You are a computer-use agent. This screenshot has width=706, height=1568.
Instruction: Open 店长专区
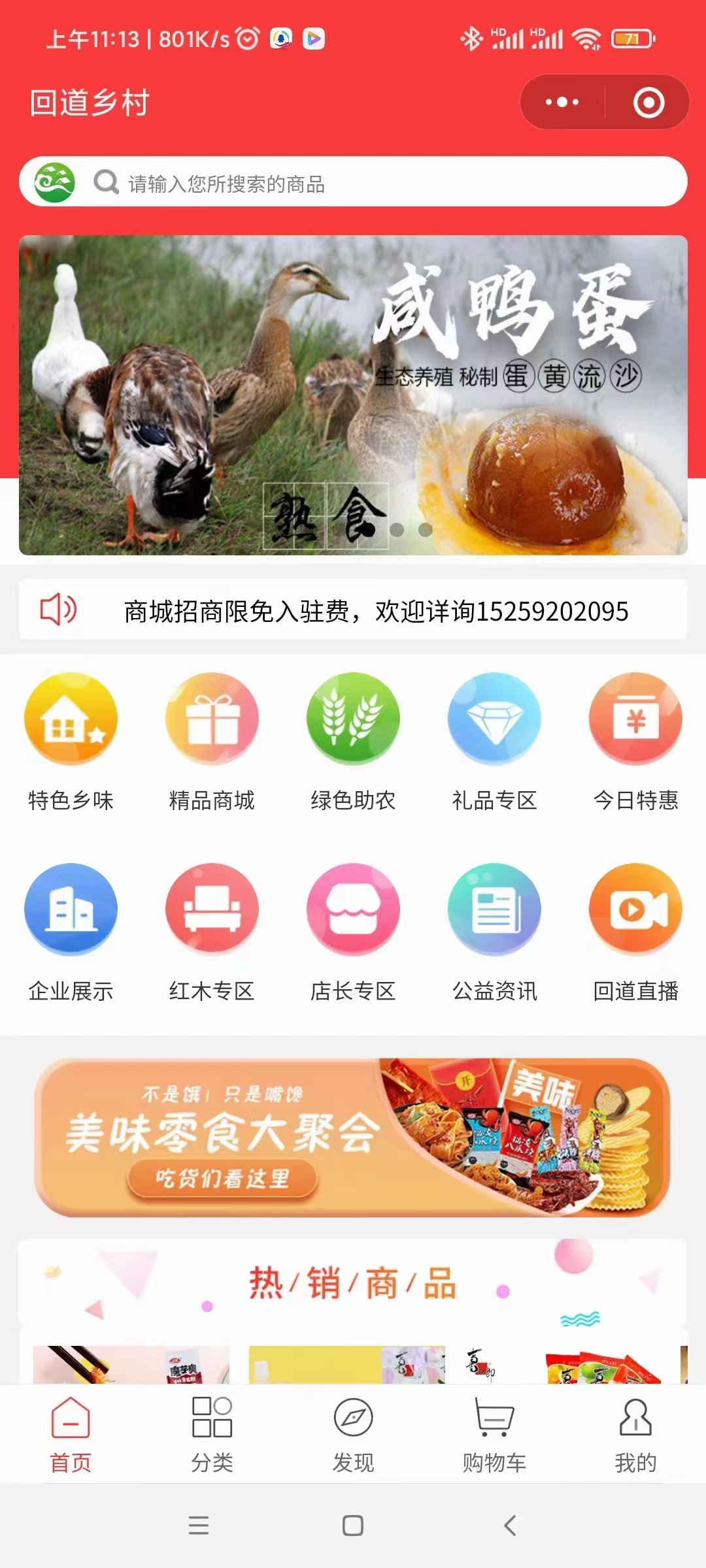tap(353, 932)
